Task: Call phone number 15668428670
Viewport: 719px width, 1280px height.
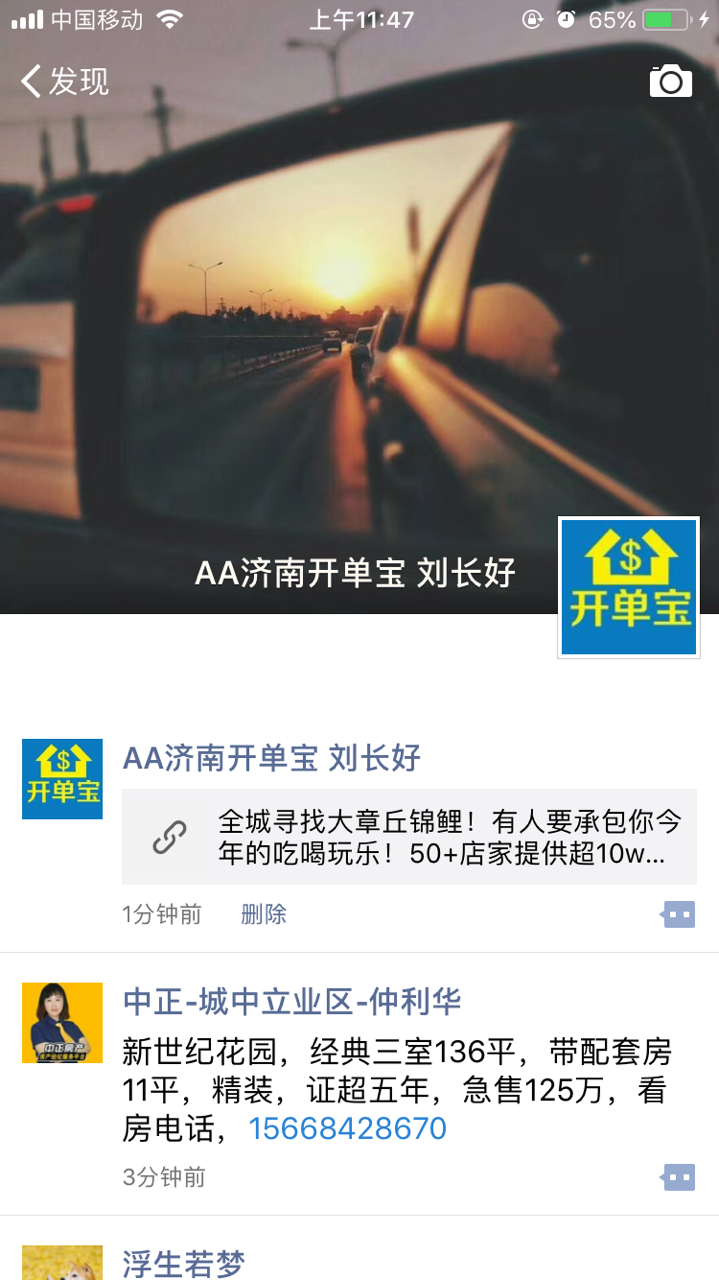Action: pos(347,1129)
